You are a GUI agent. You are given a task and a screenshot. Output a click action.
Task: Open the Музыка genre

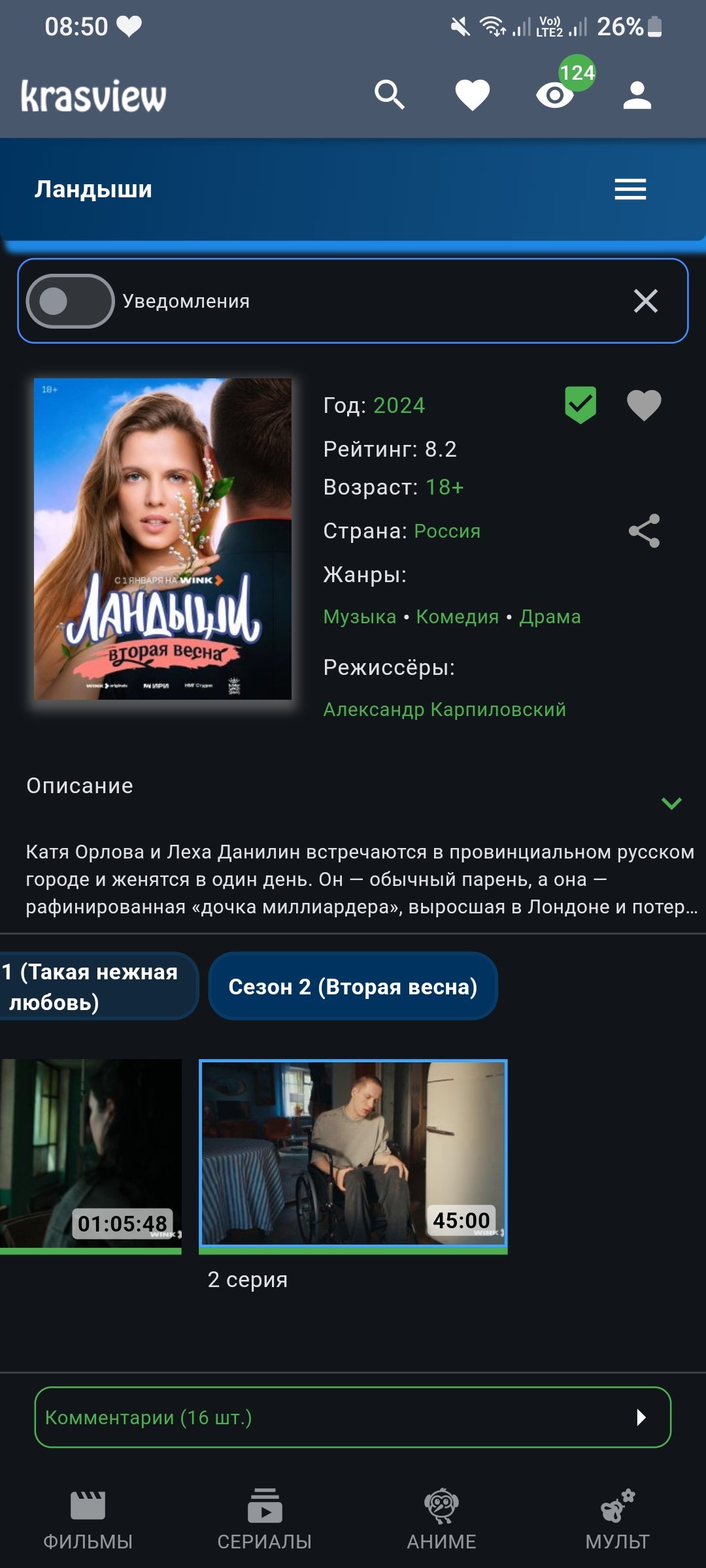[x=360, y=617]
